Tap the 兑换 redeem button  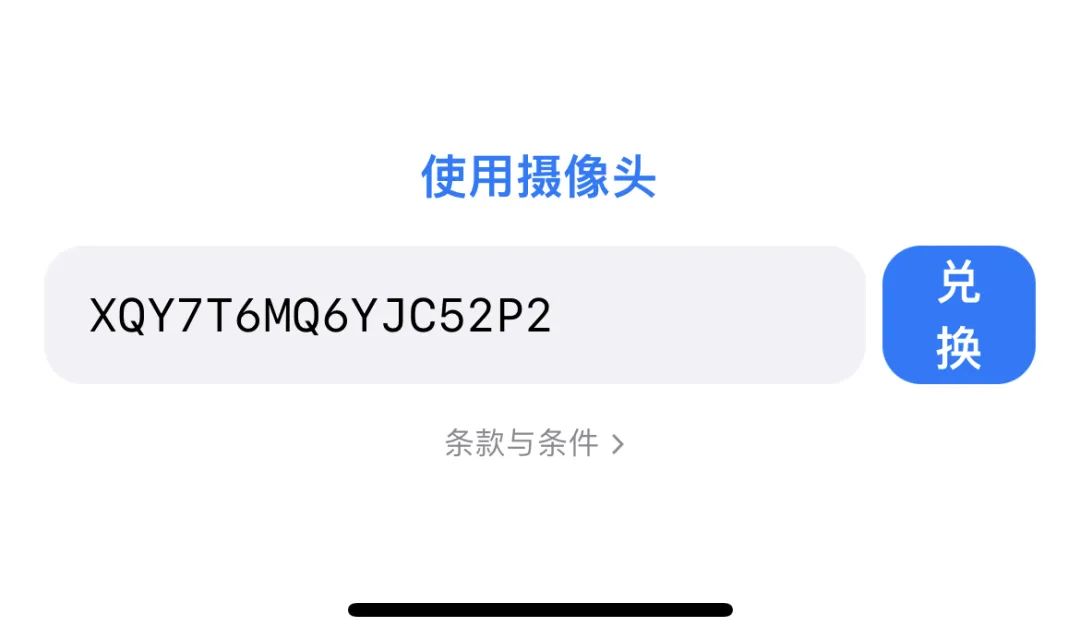click(958, 316)
